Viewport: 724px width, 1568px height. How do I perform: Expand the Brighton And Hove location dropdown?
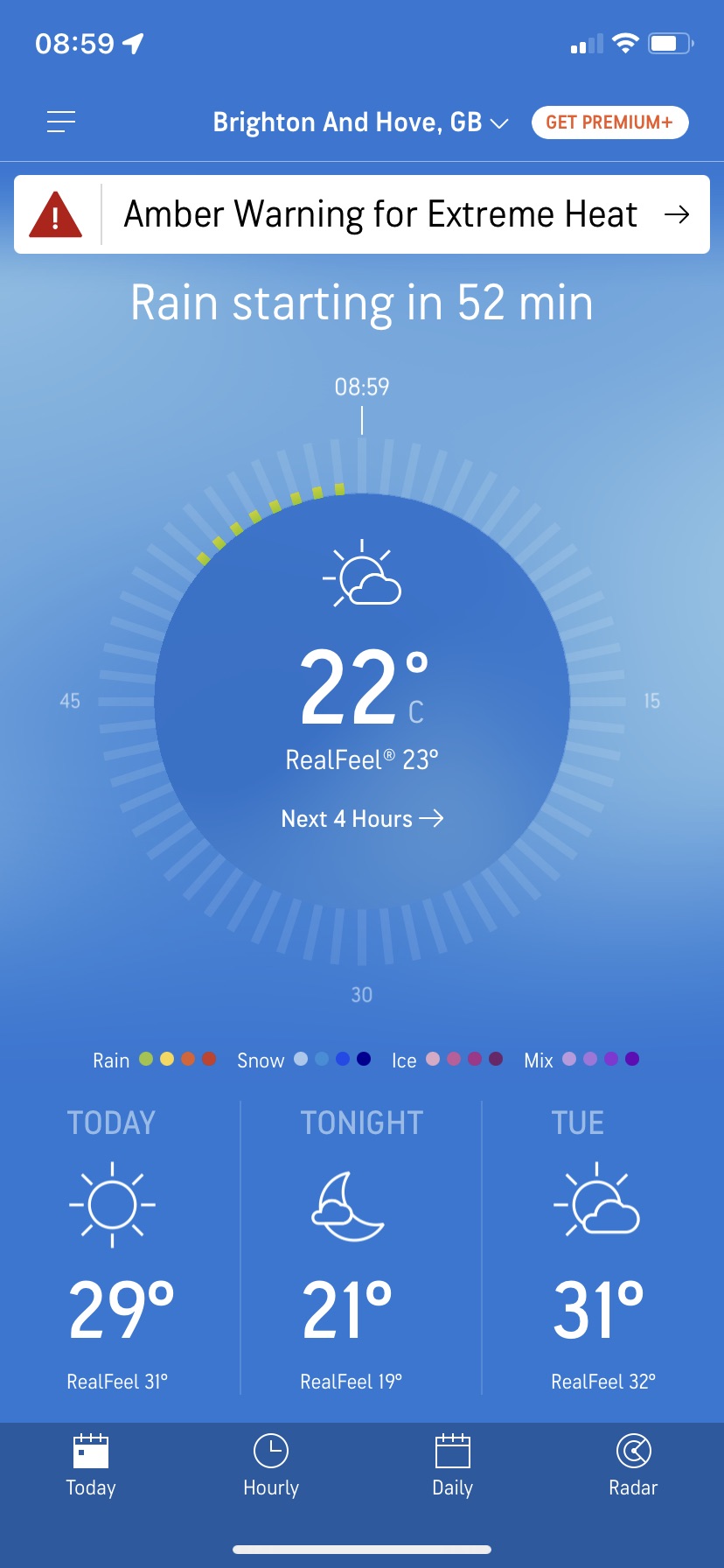click(x=360, y=122)
